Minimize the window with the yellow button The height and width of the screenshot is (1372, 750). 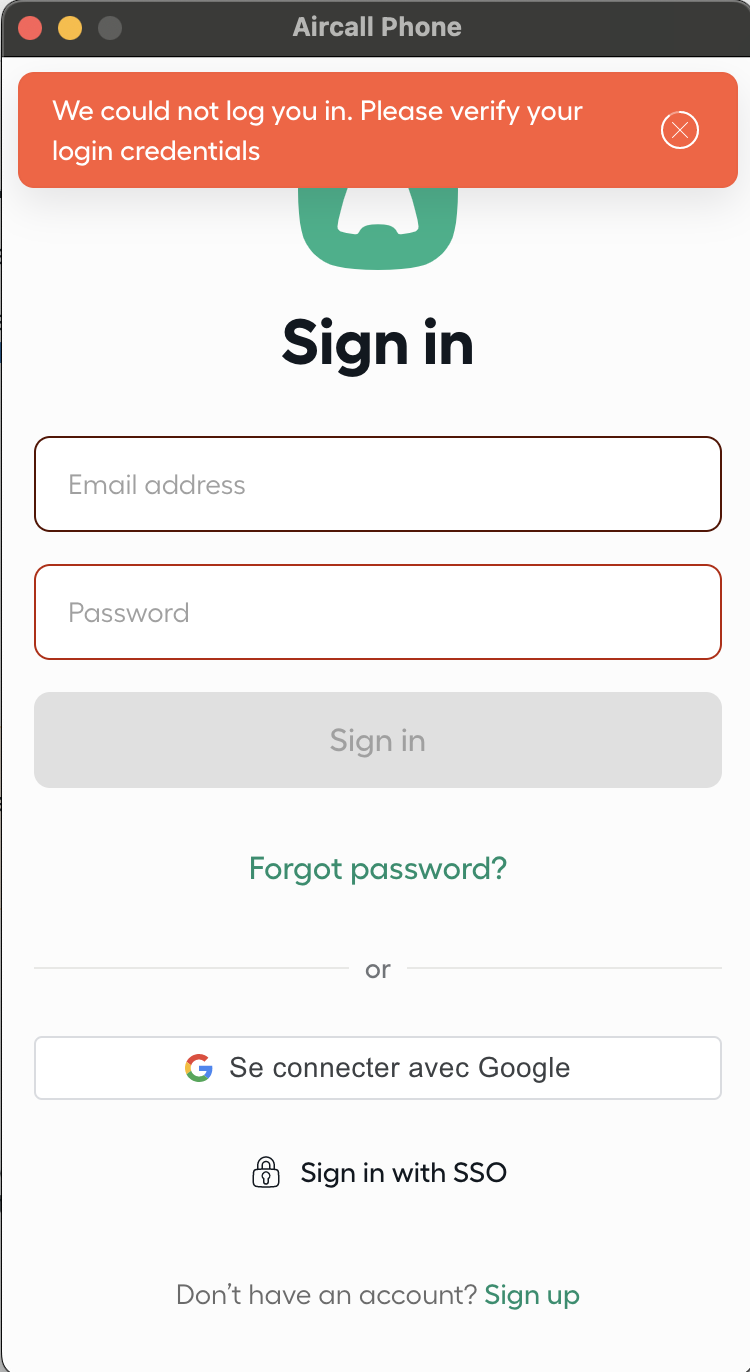tap(70, 28)
